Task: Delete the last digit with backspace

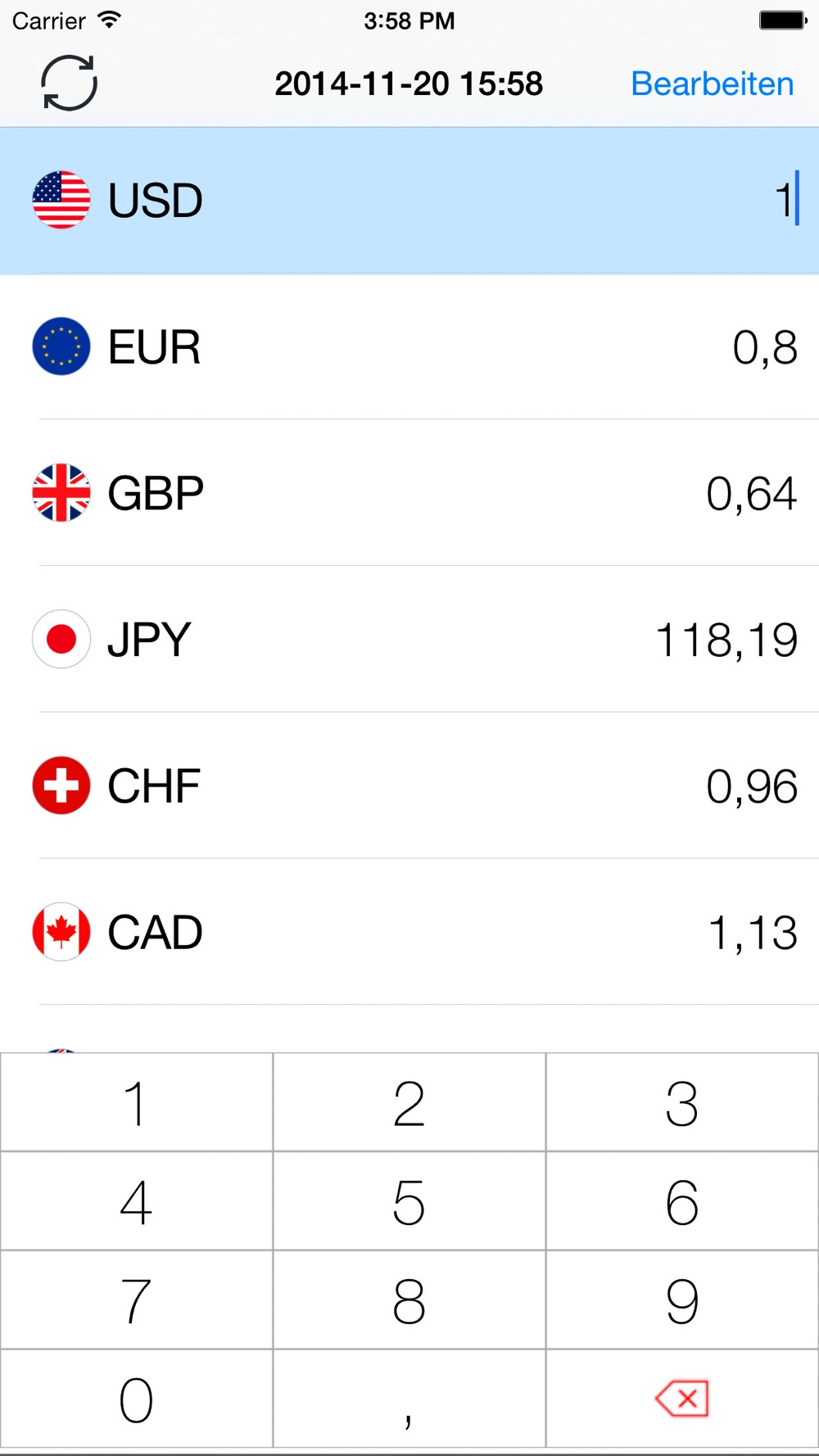Action: [682, 1399]
